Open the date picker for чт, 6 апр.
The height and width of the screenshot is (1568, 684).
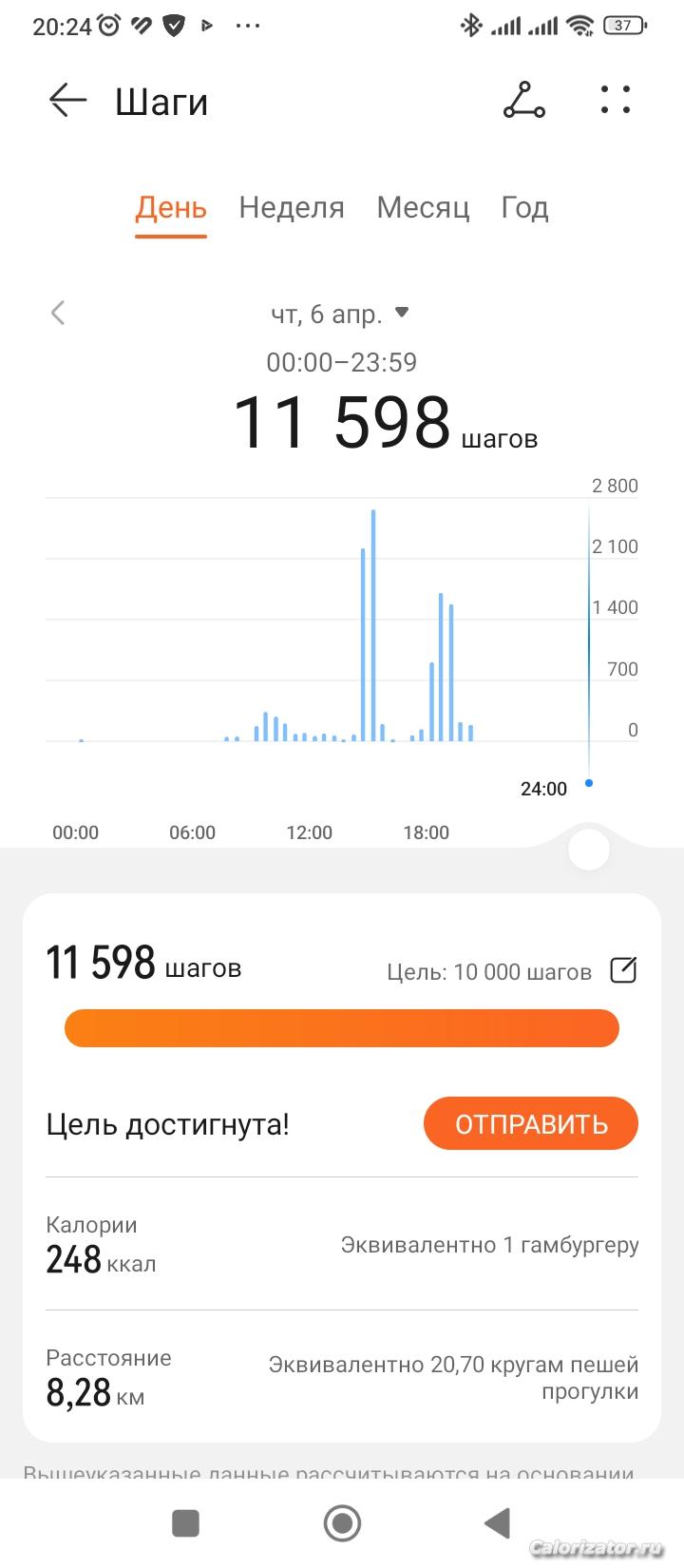pos(339,313)
